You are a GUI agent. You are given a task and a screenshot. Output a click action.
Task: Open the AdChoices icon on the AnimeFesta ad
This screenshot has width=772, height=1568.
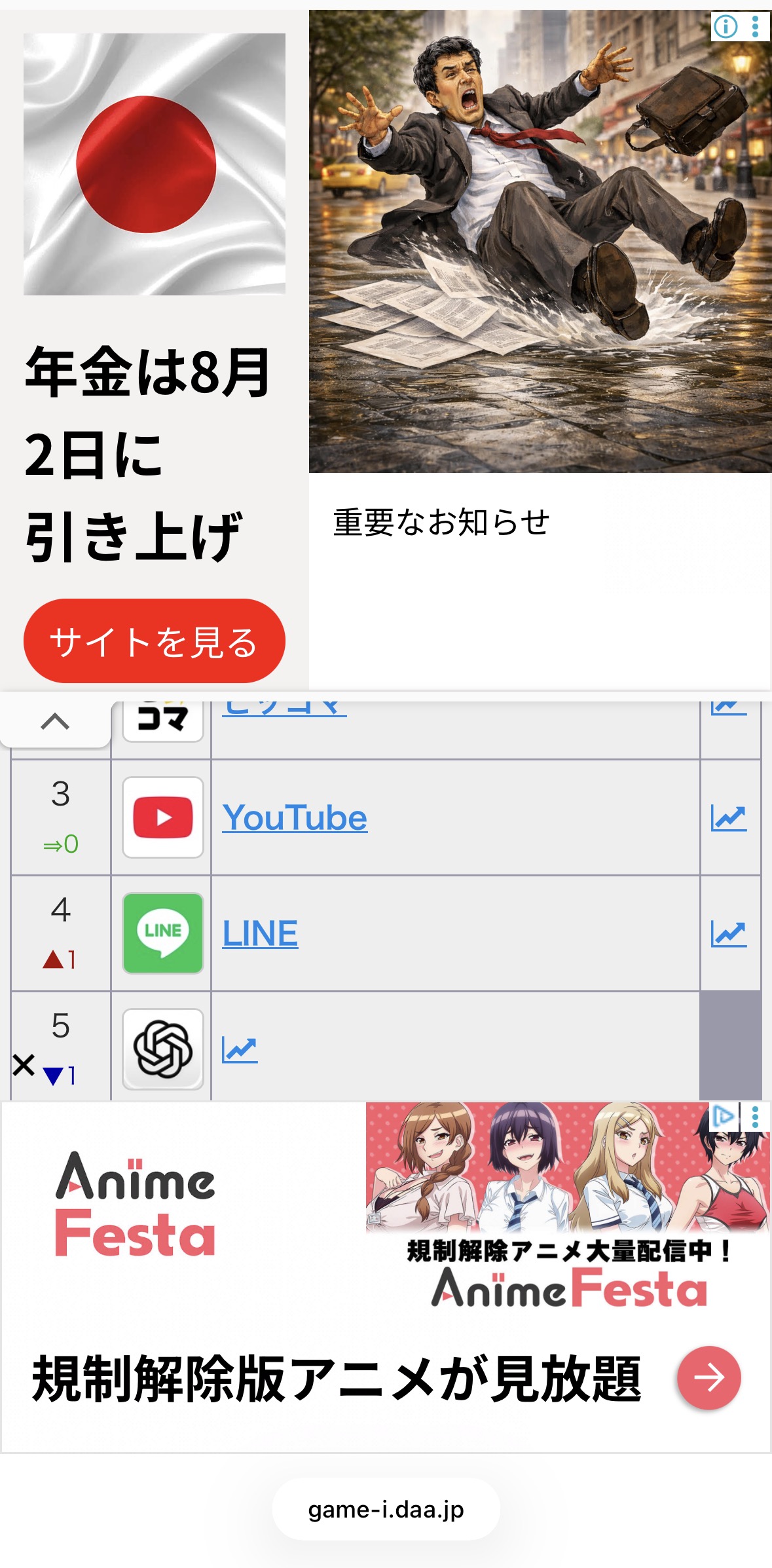pyautogui.click(x=723, y=1115)
